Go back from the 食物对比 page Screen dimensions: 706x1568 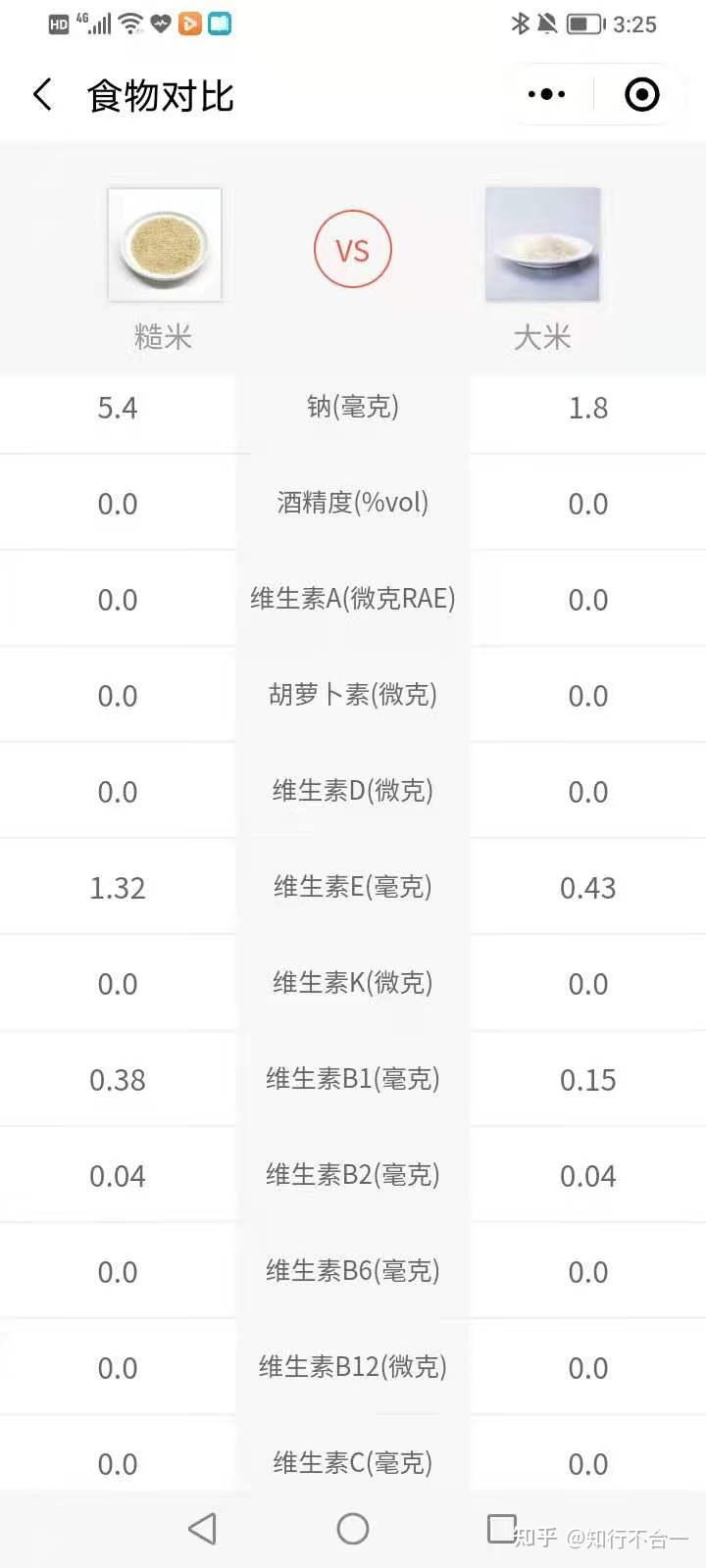point(43,95)
